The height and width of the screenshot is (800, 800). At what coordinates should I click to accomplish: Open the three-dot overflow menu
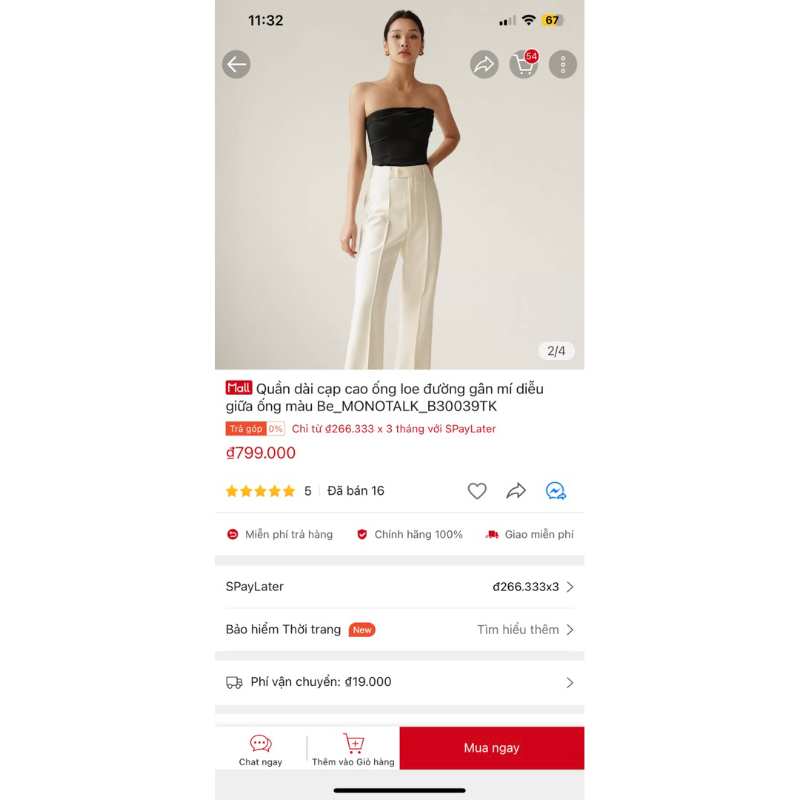pyautogui.click(x=563, y=65)
